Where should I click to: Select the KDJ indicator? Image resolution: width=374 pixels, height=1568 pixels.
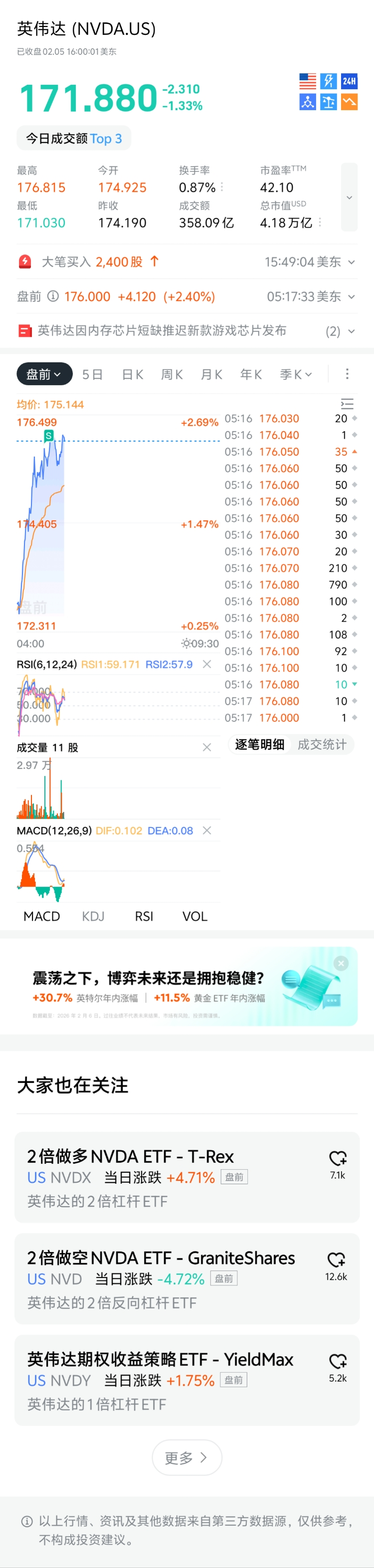pos(93,916)
